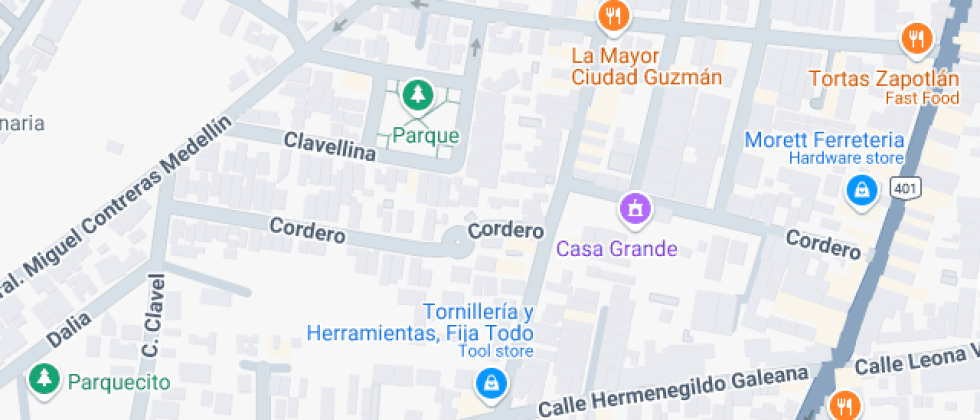
Task: Select the Parque green tree marker
Action: click(x=415, y=97)
